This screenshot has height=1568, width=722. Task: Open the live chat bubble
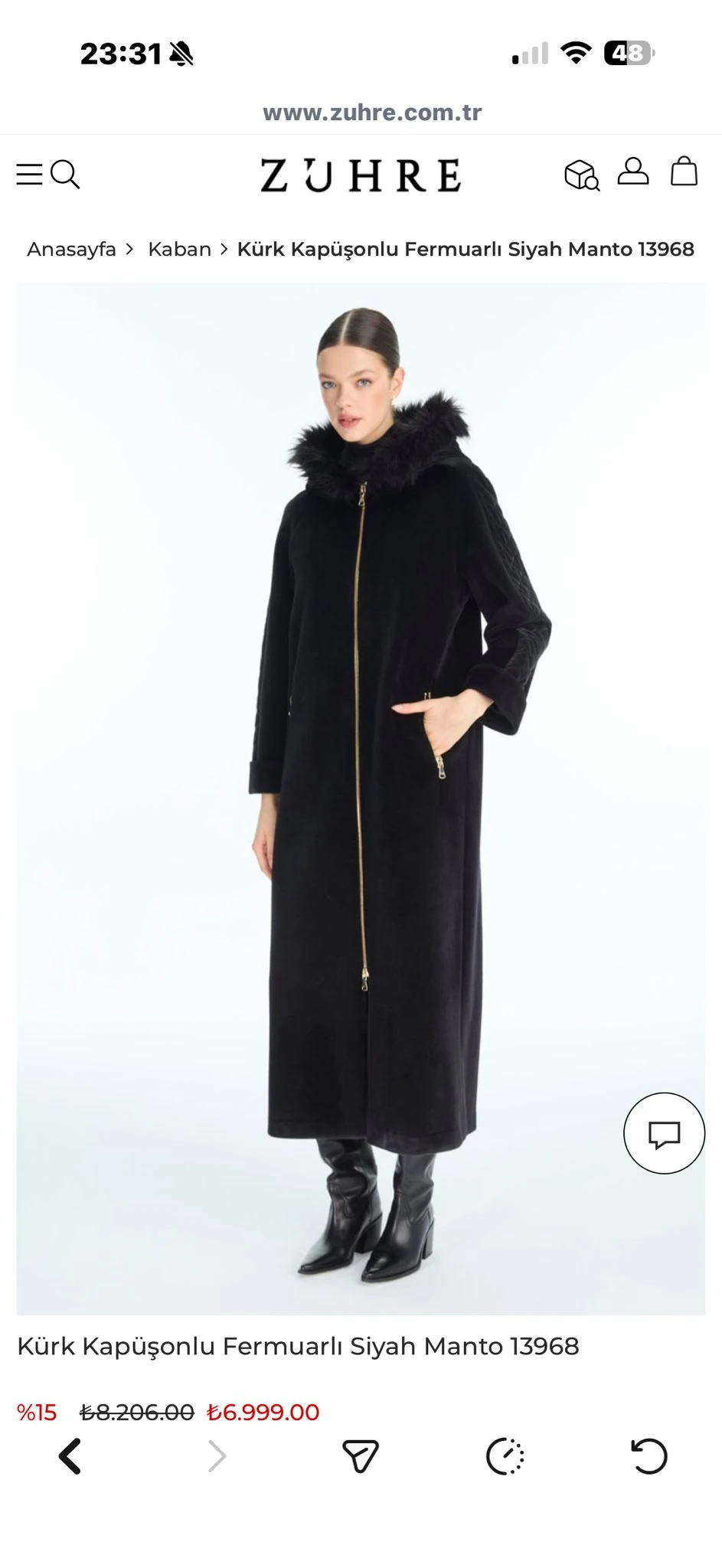click(x=664, y=1133)
